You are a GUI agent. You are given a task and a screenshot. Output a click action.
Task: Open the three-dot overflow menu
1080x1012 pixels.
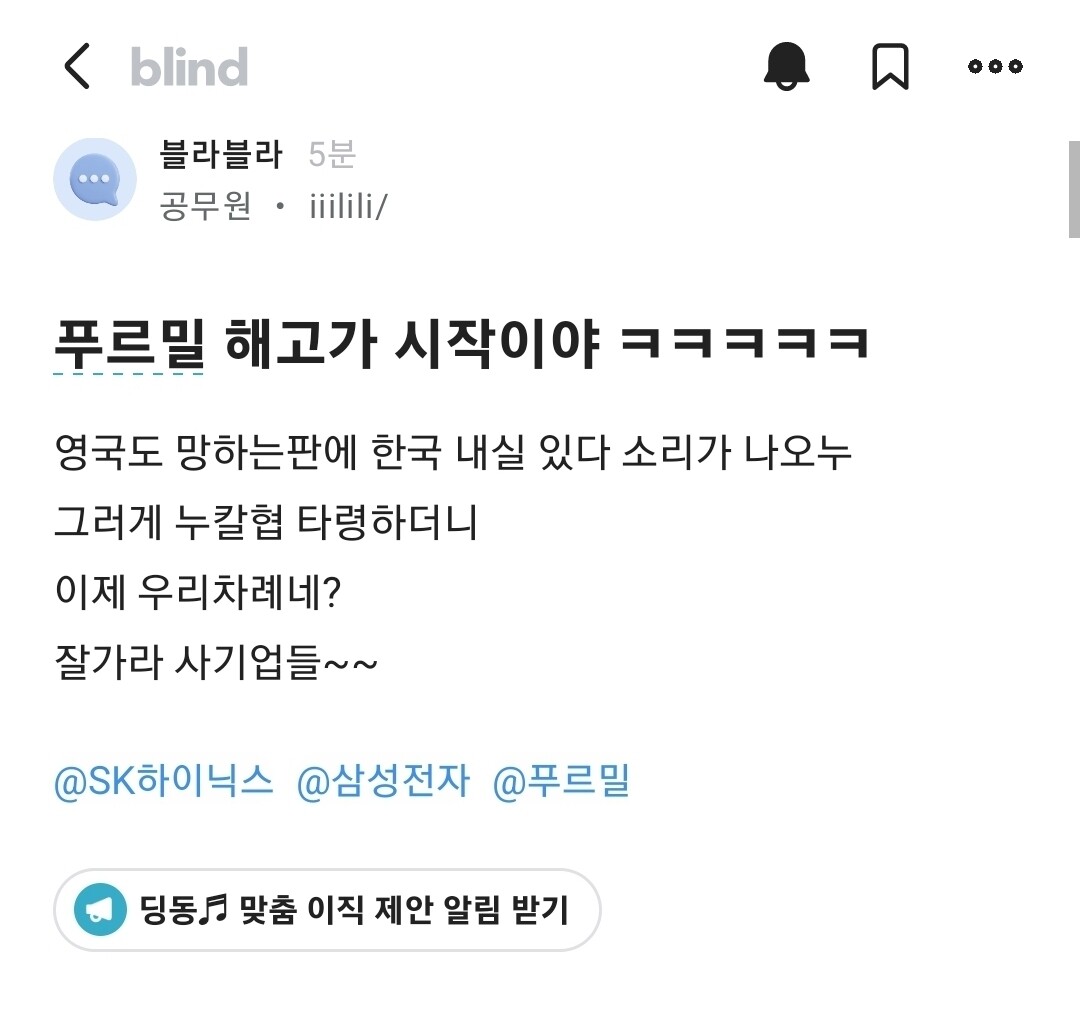click(x=995, y=67)
